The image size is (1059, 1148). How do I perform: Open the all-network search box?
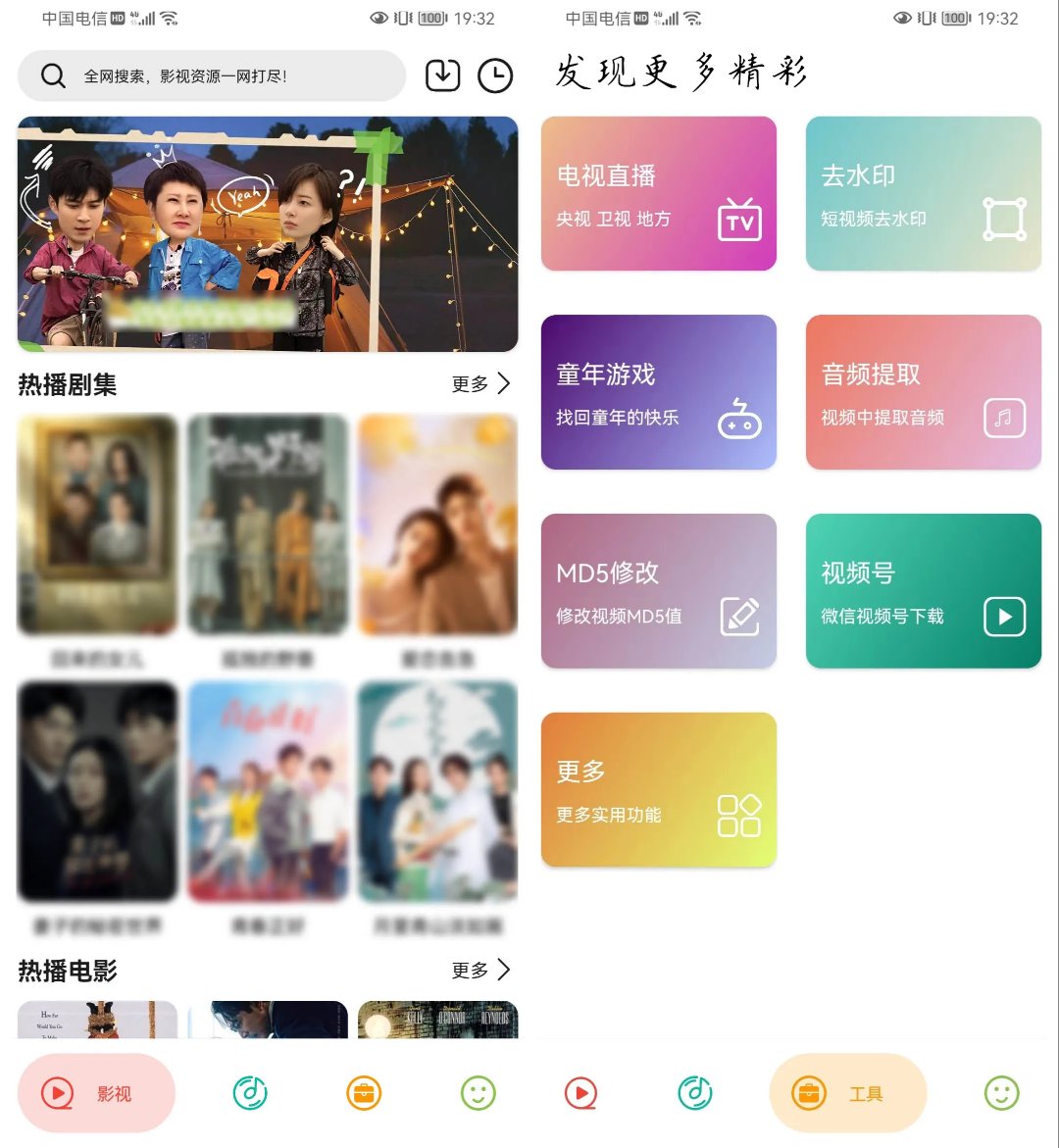(x=211, y=75)
